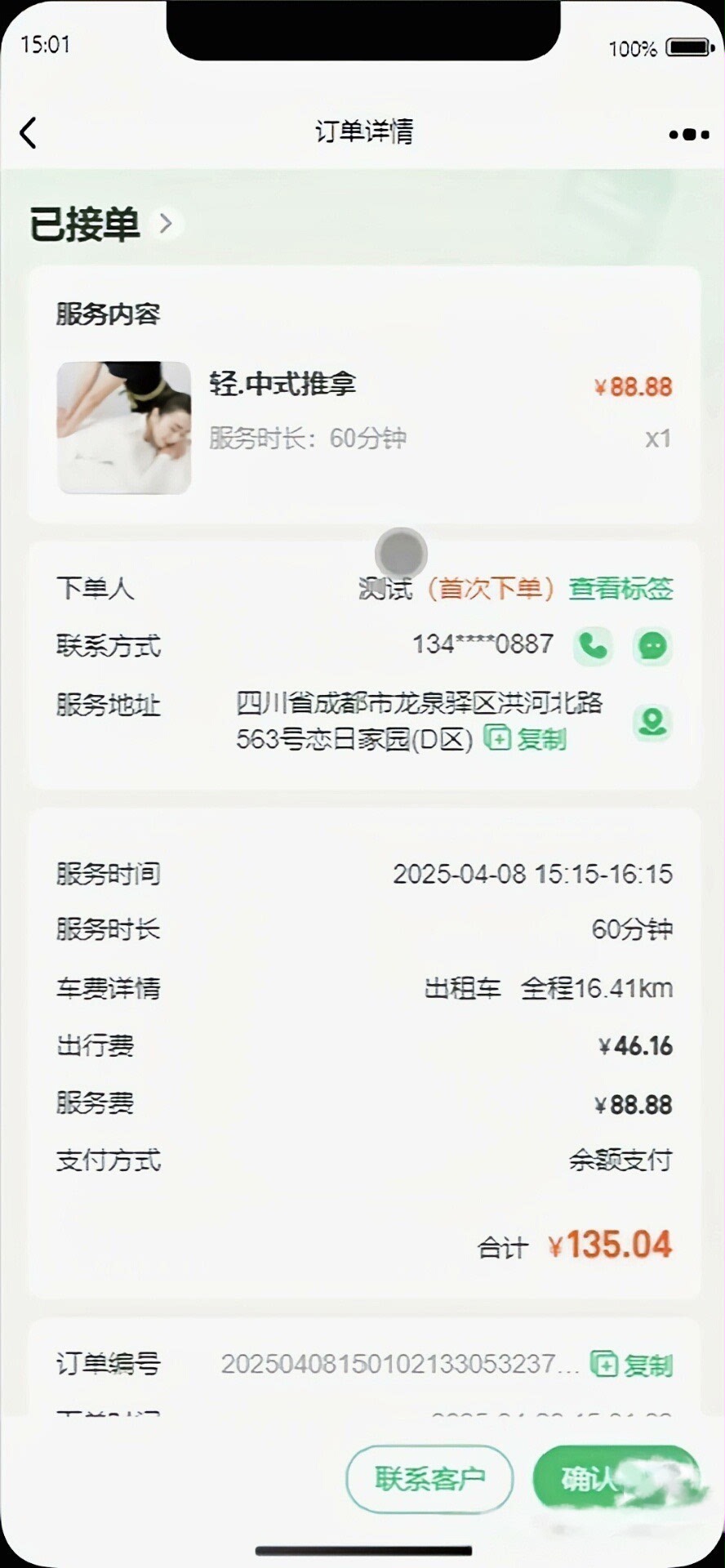Tap the green 确认 button
The width and height of the screenshot is (725, 1568).
click(614, 1478)
